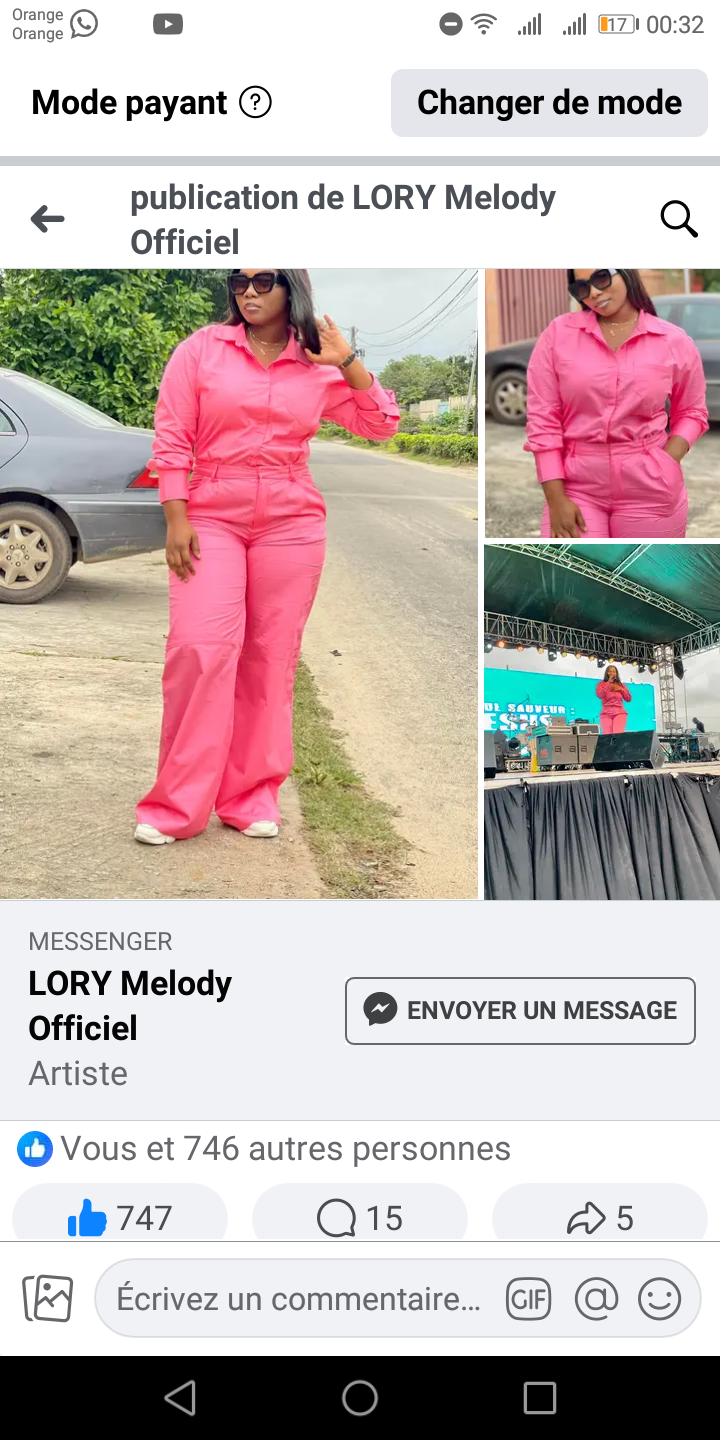Open the 15 comments button
720x1440 pixels.
[360, 1216]
